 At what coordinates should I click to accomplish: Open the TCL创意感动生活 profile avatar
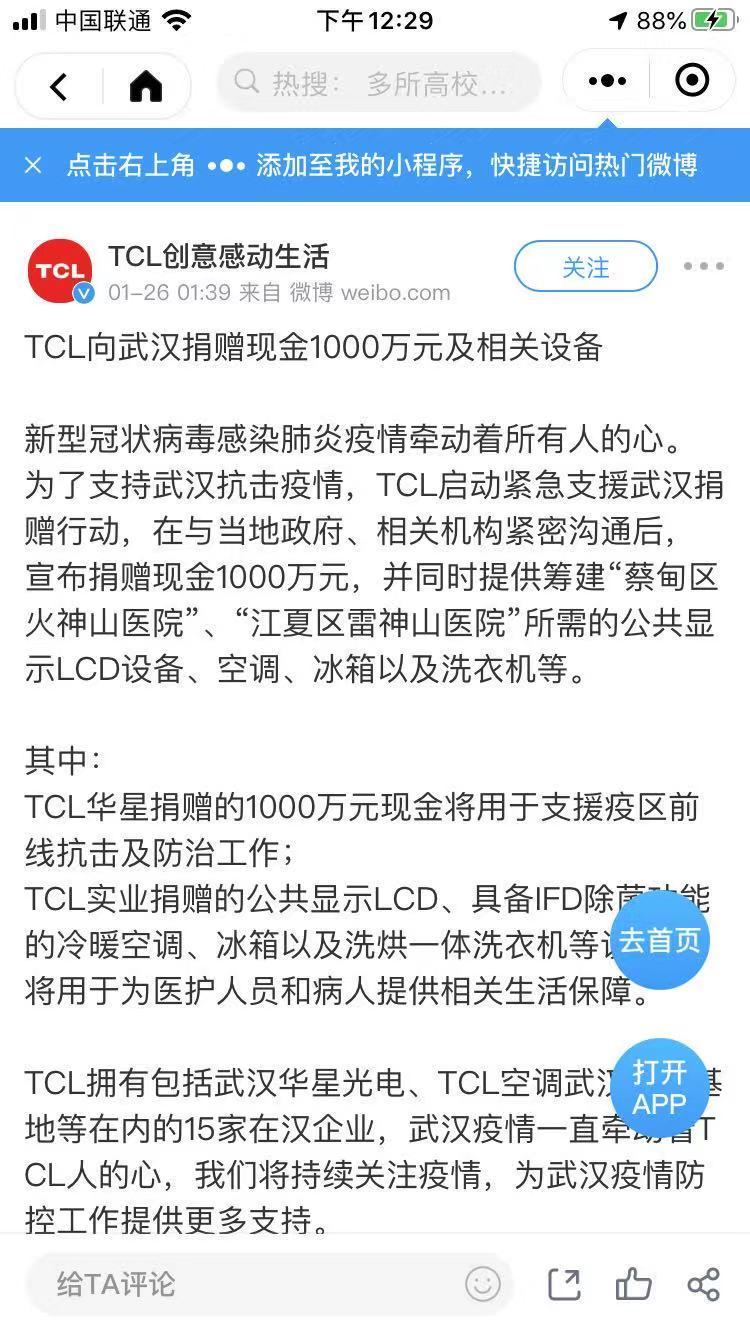pyautogui.click(x=60, y=271)
